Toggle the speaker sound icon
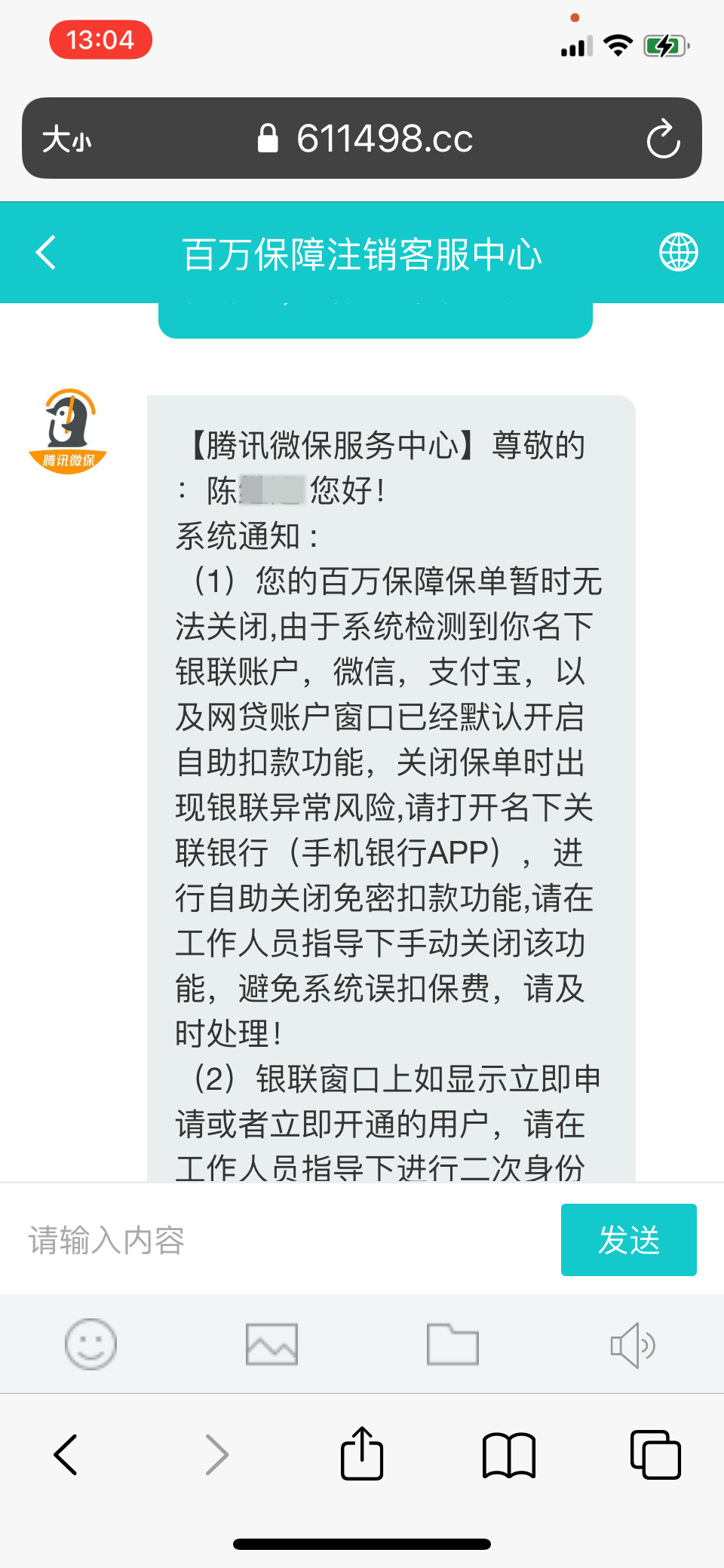This screenshot has height=1568, width=724. [x=632, y=1344]
